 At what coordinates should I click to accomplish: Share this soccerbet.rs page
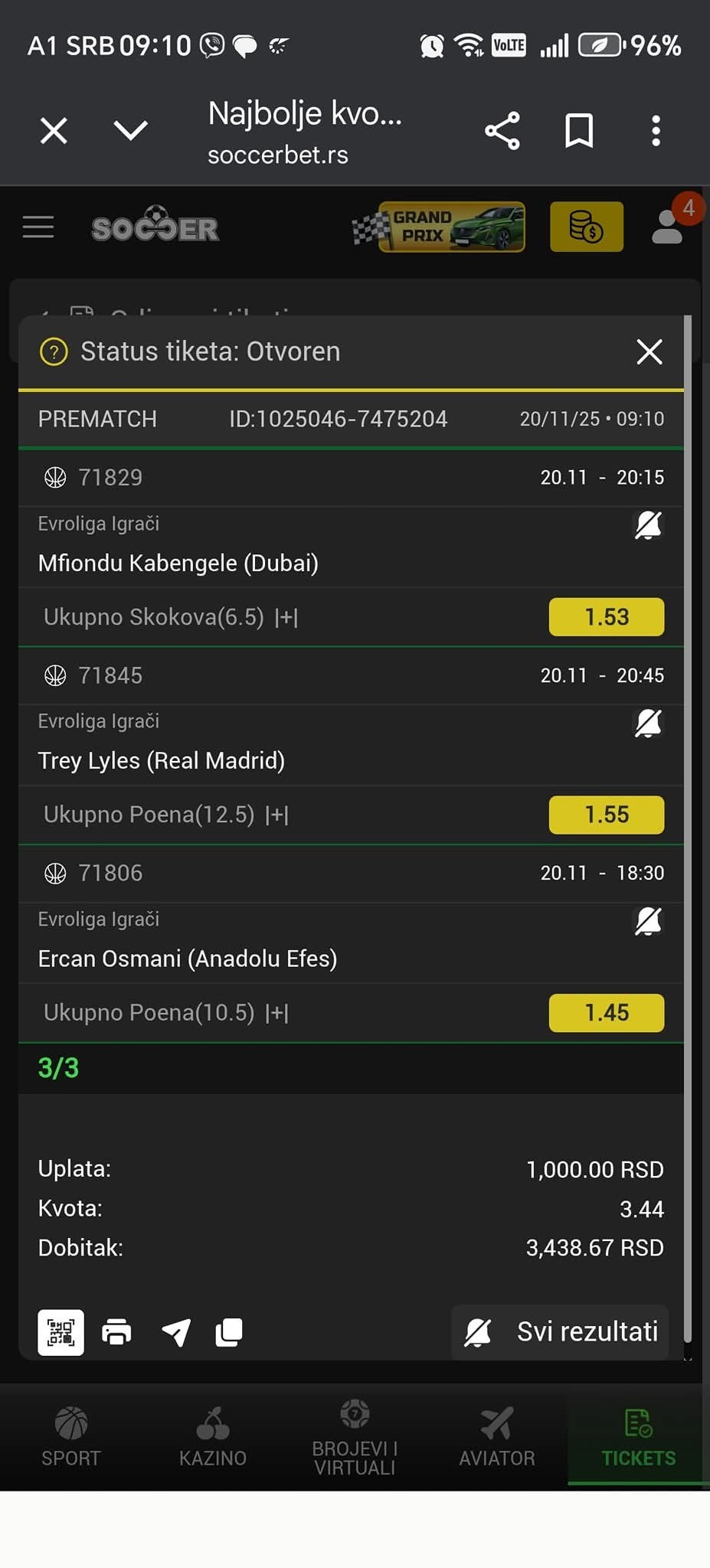(x=502, y=131)
